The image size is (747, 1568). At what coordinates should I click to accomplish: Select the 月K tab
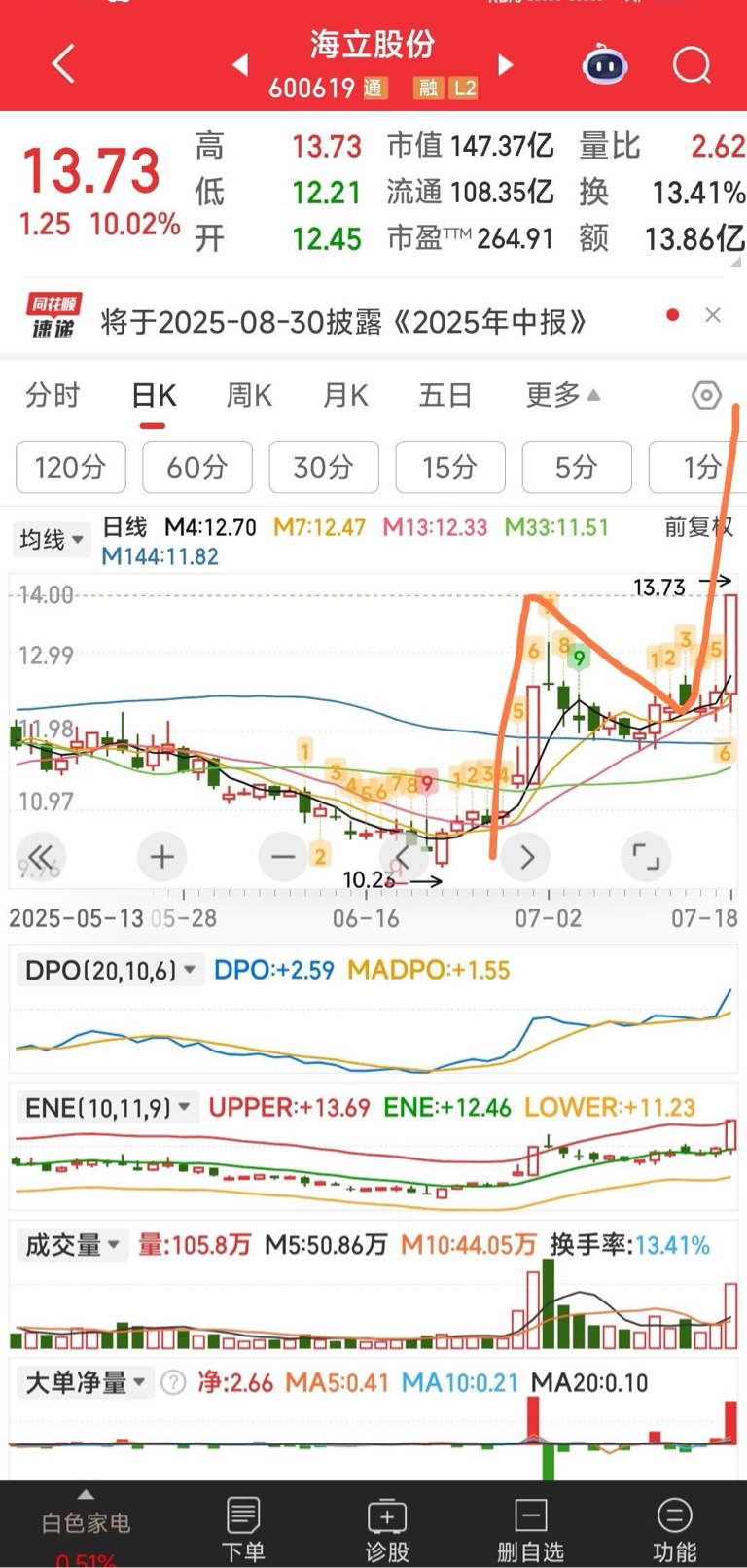tap(345, 395)
